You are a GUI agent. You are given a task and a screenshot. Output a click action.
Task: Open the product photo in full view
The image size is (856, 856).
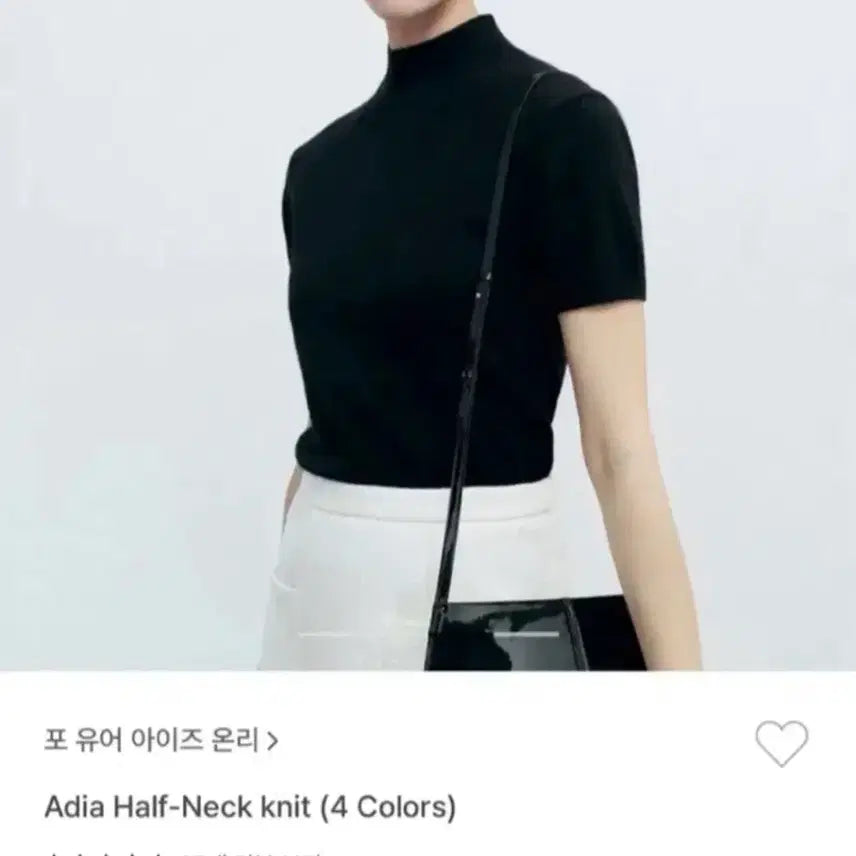(x=428, y=335)
